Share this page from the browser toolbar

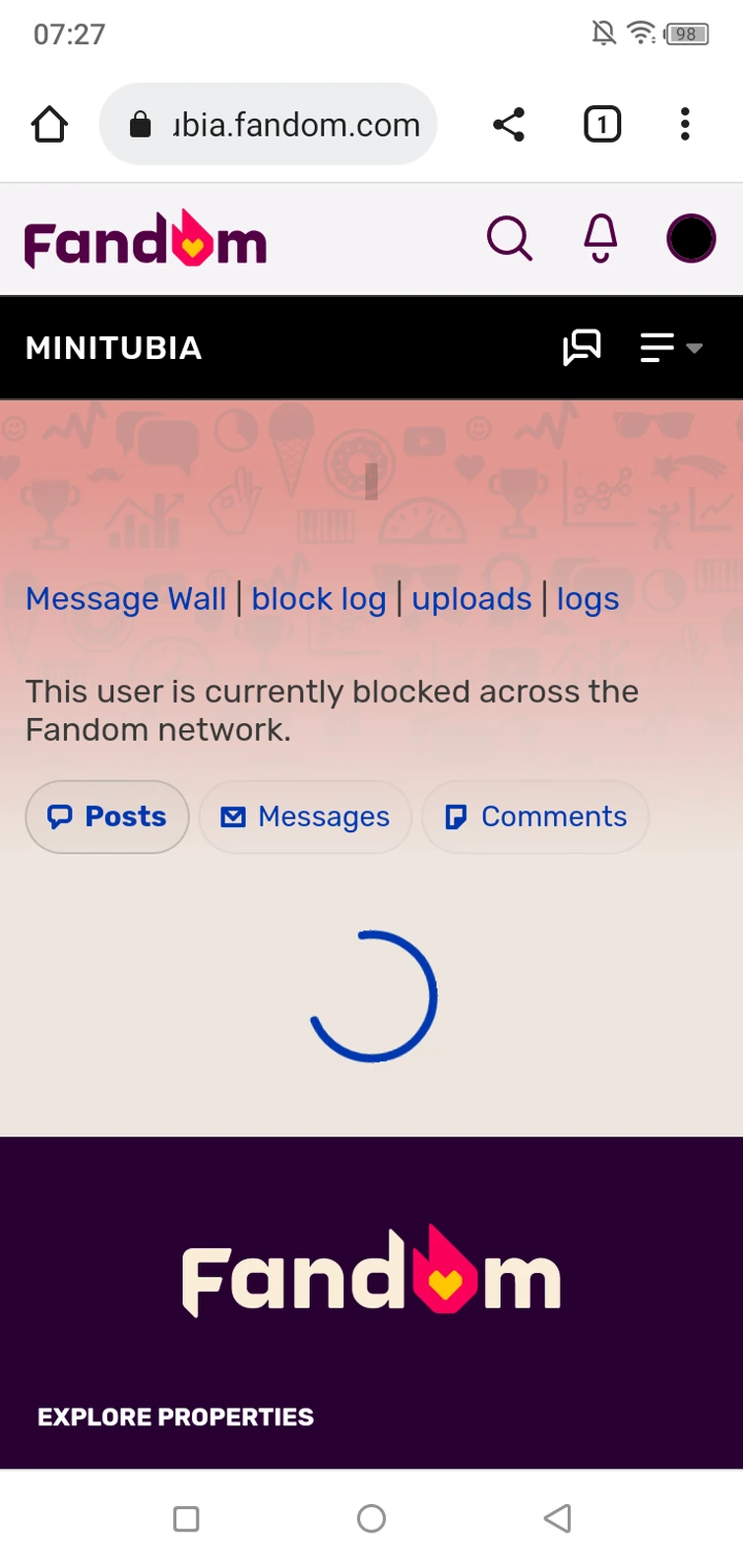(x=509, y=125)
